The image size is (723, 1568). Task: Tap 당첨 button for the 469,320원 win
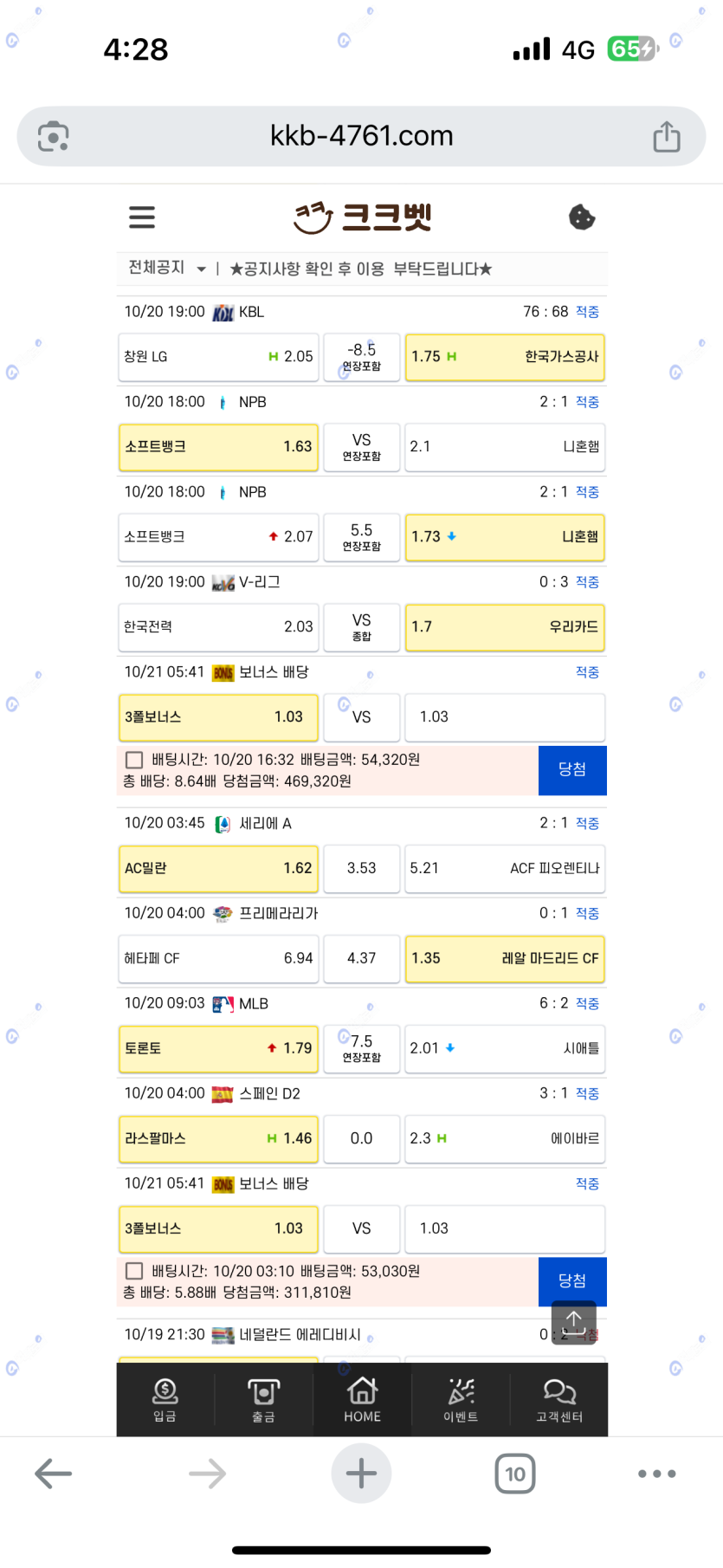(x=571, y=769)
